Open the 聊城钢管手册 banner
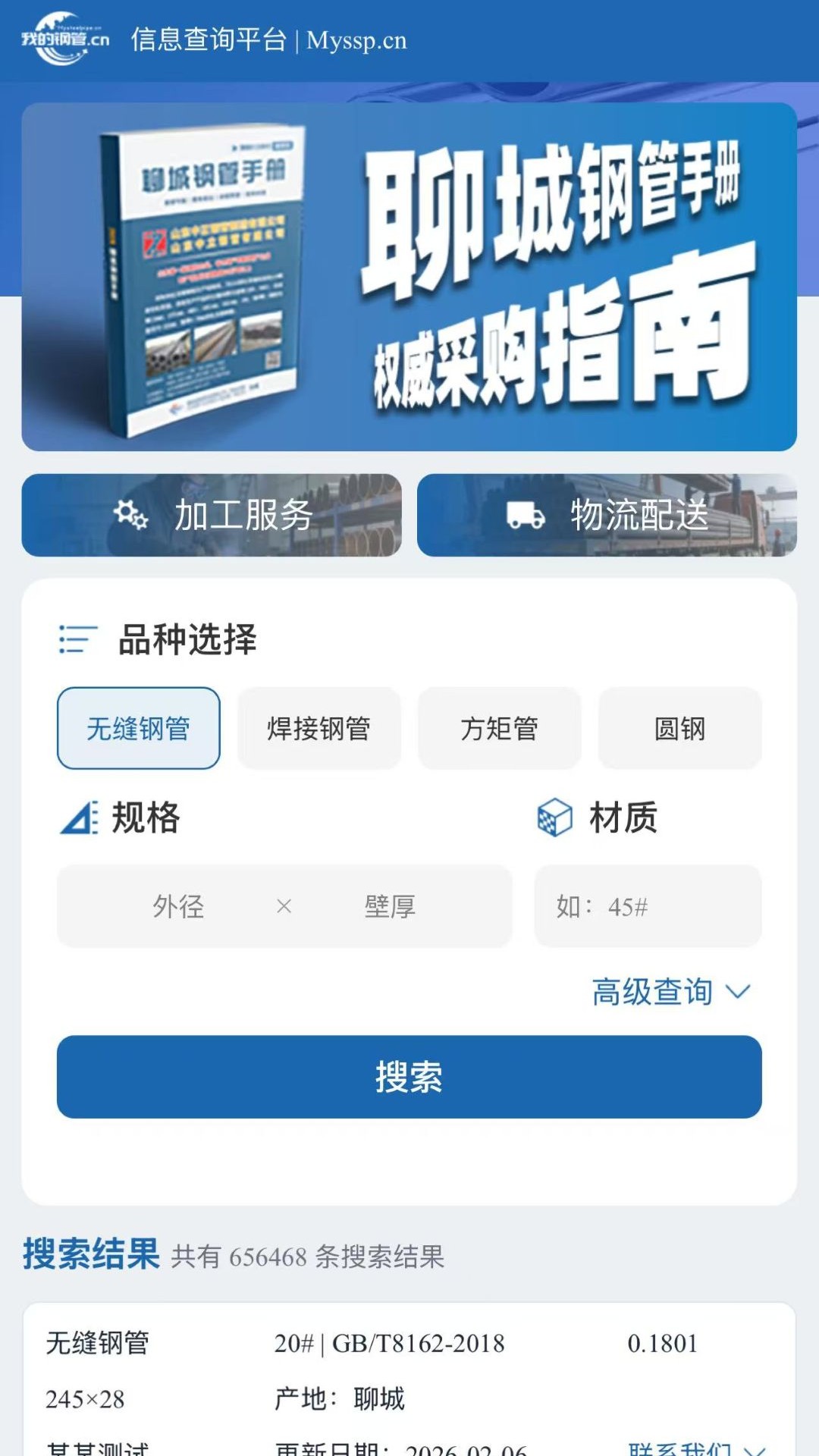This screenshot has width=819, height=1456. point(409,277)
